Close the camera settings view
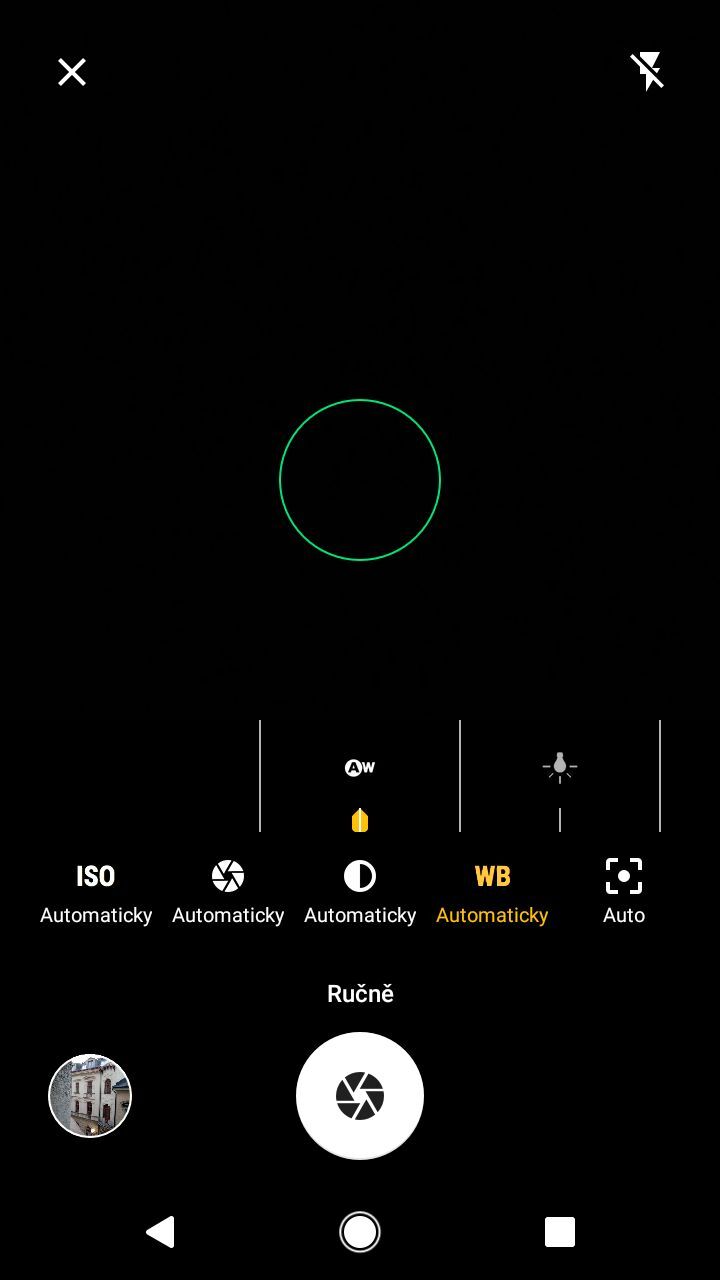Screen dimensions: 720x1280 [x=71, y=71]
